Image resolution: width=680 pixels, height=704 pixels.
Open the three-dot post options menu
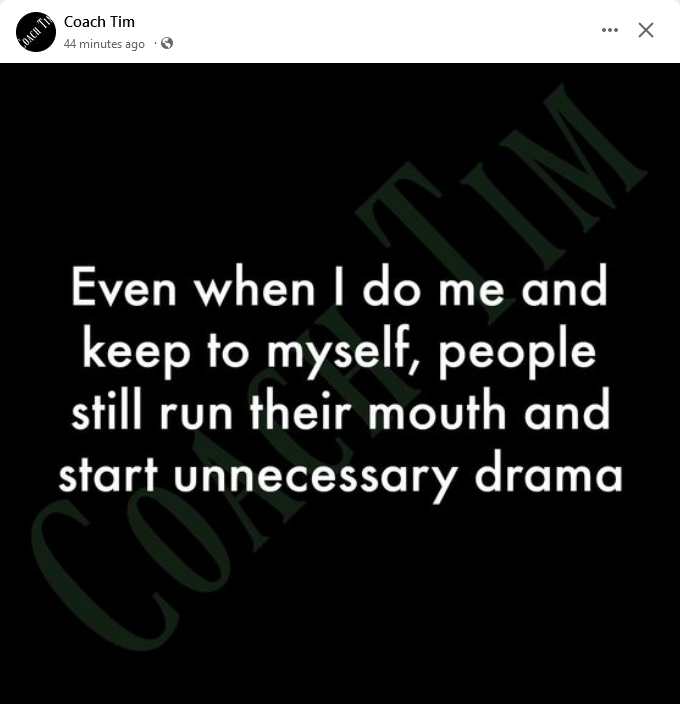[x=610, y=30]
